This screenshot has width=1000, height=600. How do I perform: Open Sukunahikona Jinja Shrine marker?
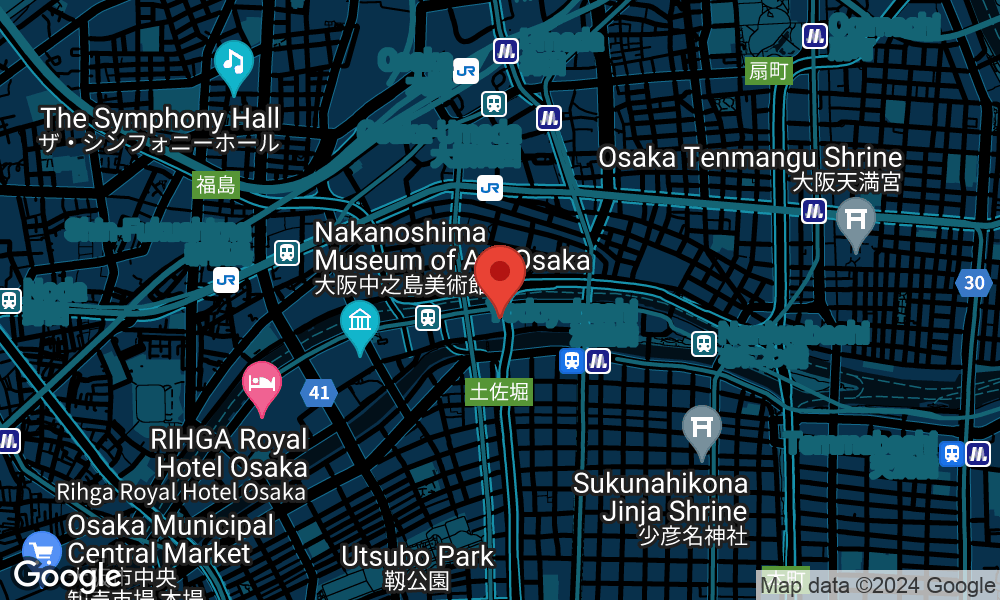click(702, 427)
